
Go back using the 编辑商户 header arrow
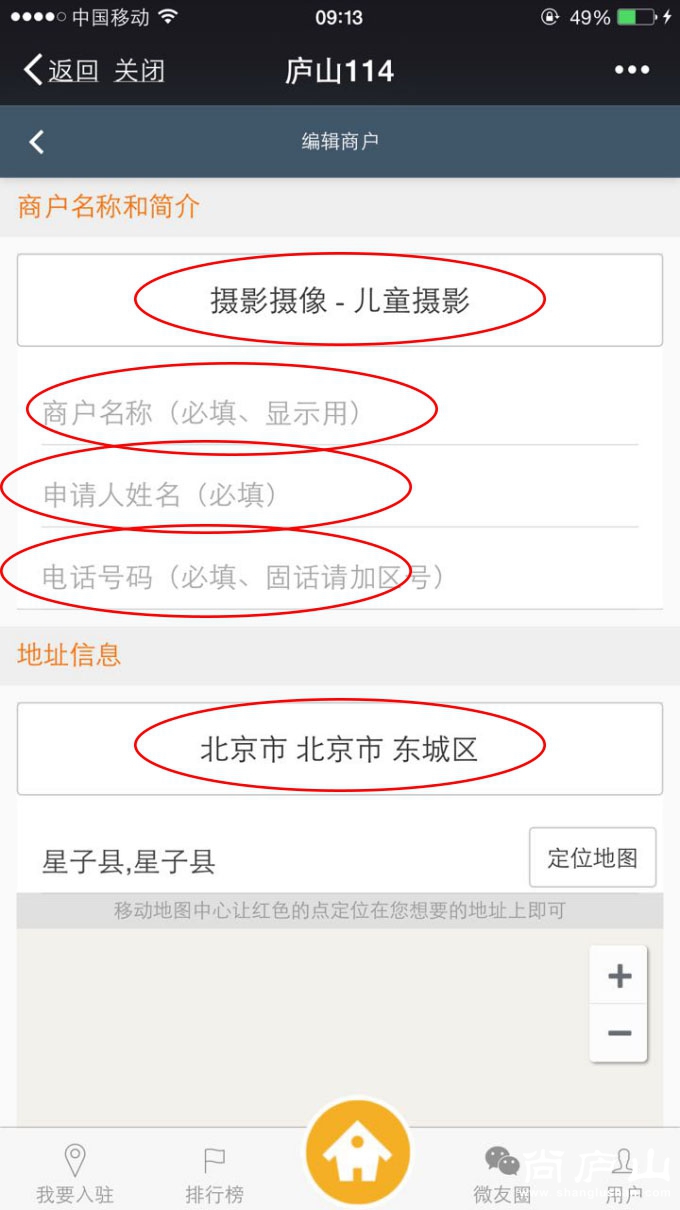(x=37, y=142)
